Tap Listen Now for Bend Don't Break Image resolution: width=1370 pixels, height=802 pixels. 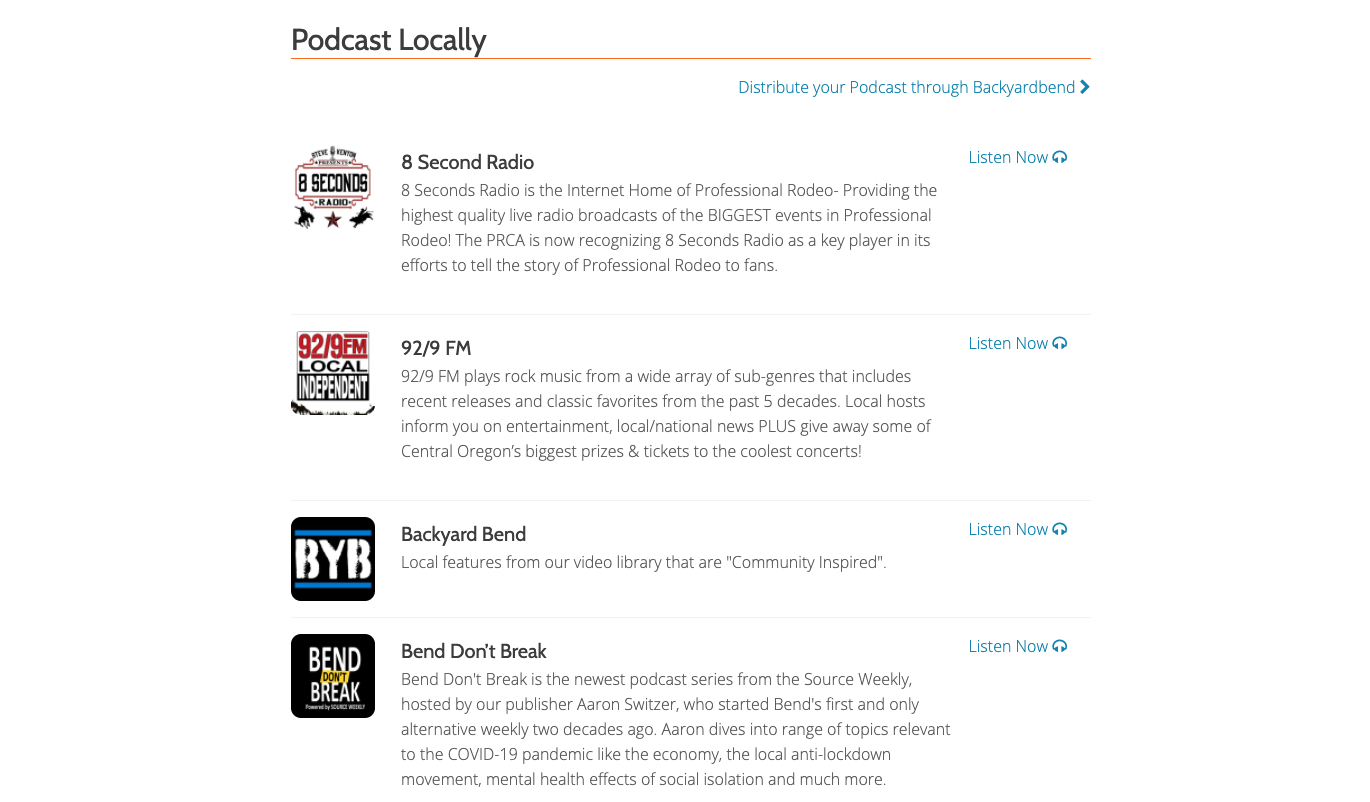[x=1017, y=646]
